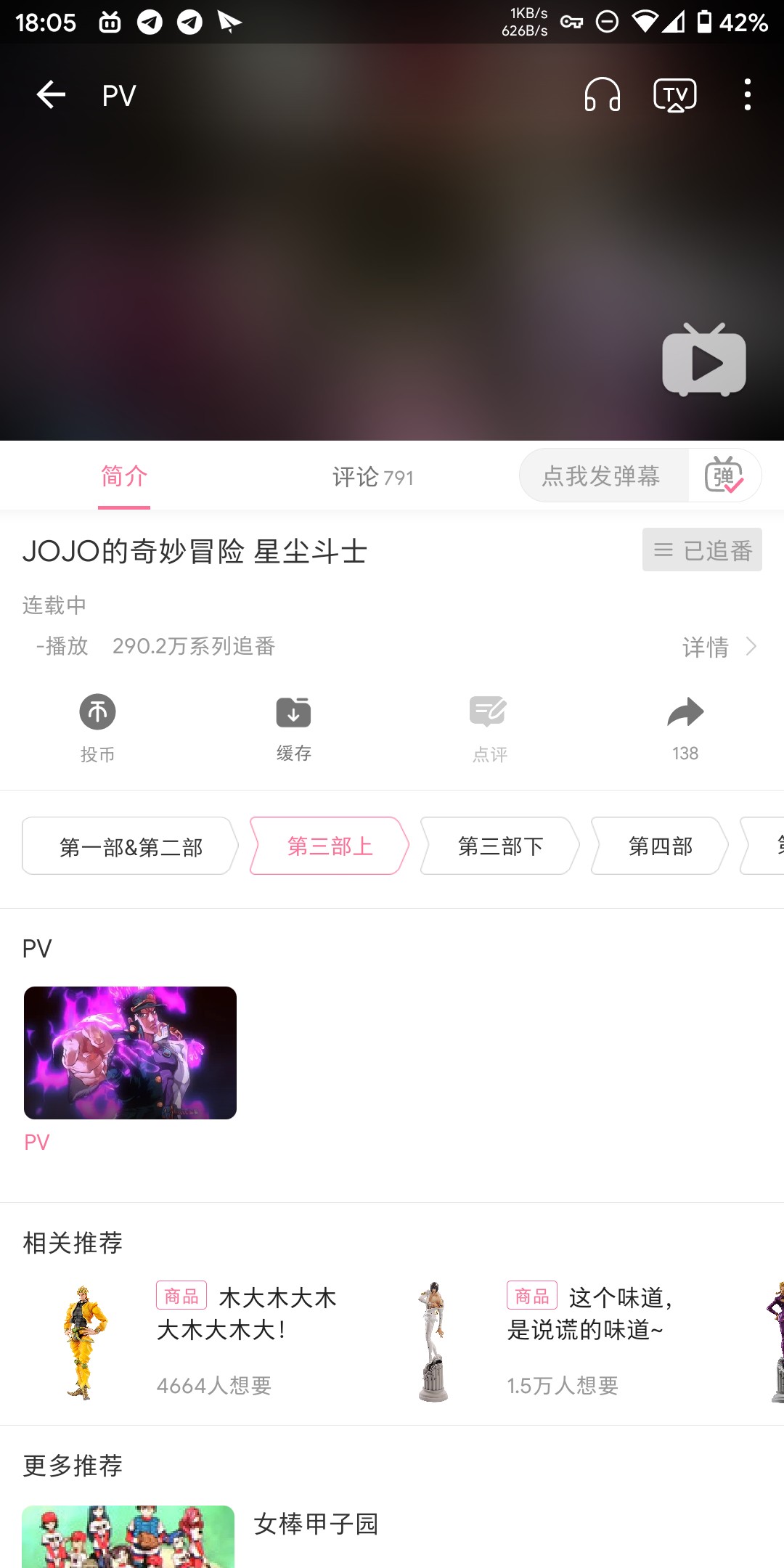Tap the 已追番 follow button
Image resolution: width=784 pixels, height=1568 pixels.
coord(701,550)
